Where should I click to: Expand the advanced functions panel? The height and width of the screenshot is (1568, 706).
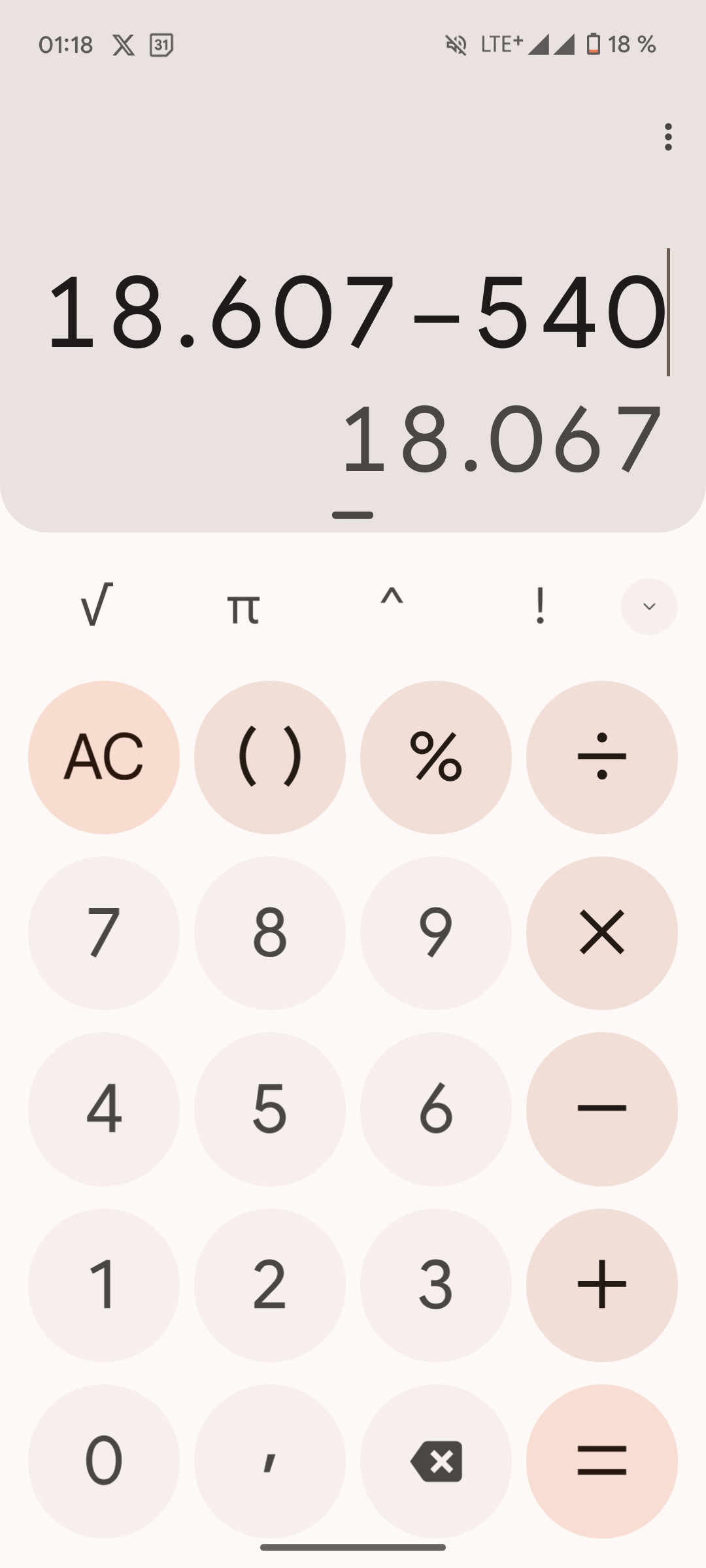[x=648, y=606]
